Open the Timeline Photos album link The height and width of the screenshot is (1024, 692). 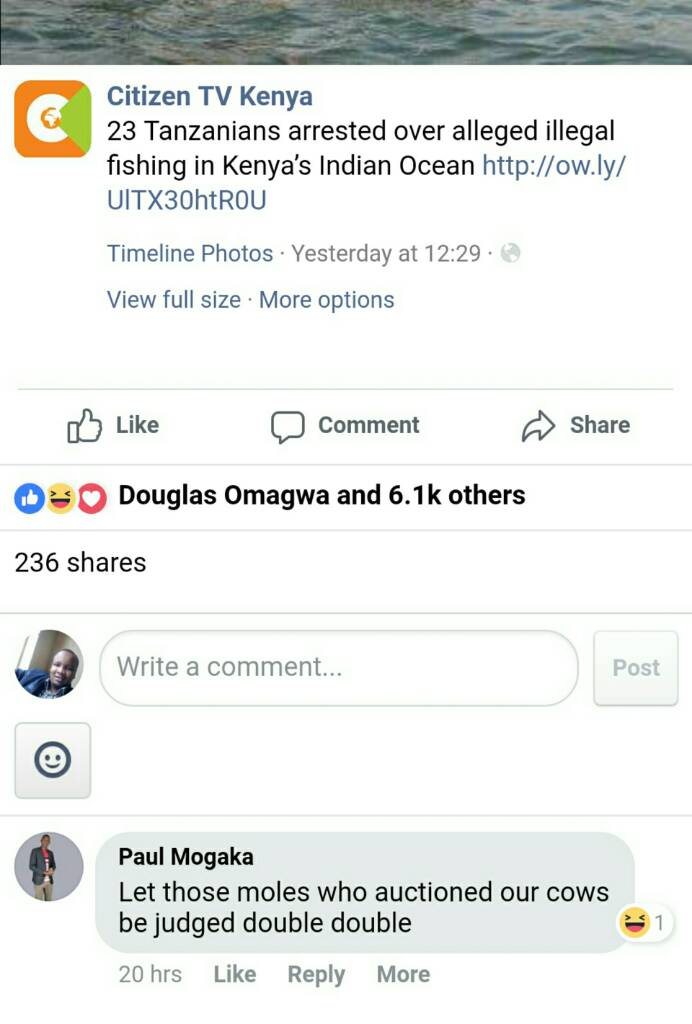190,253
